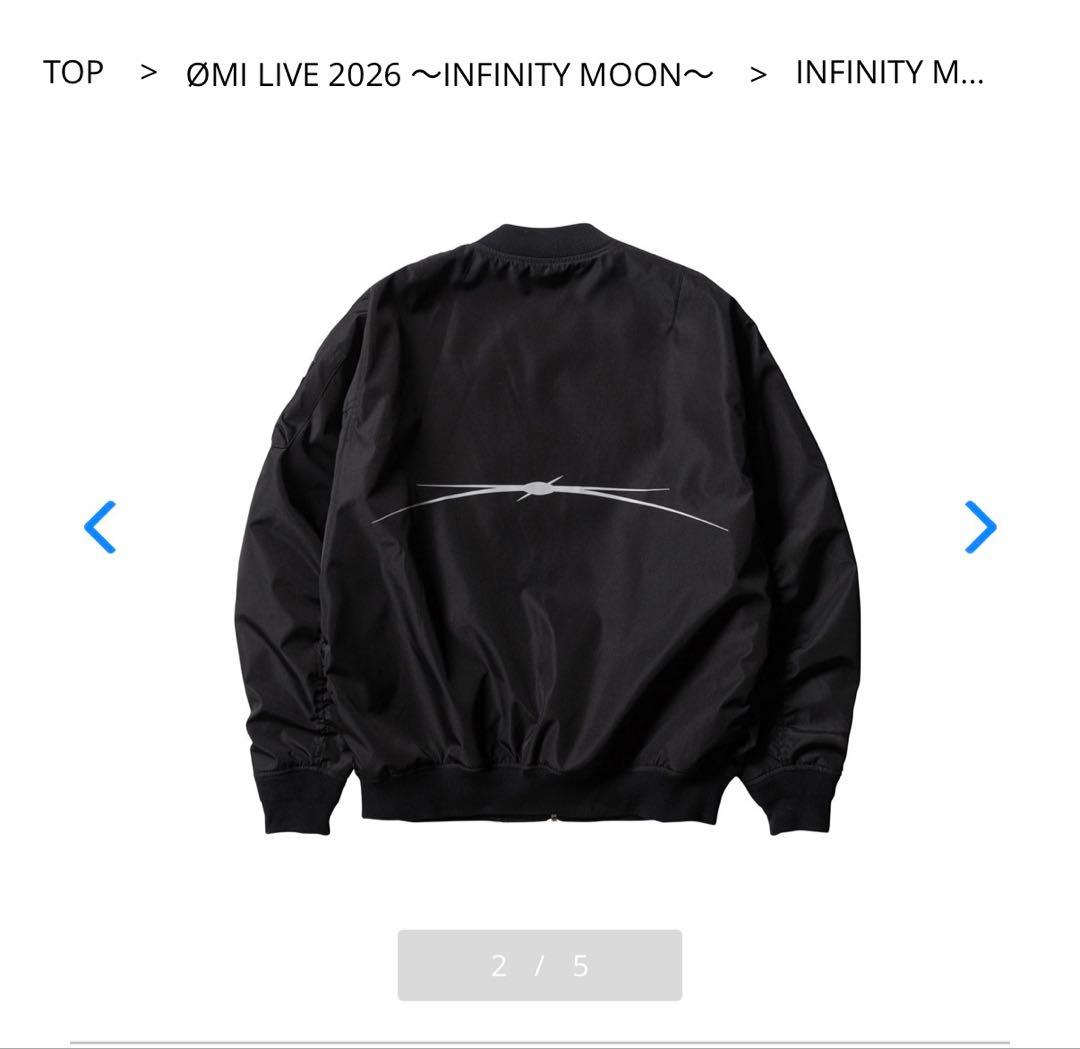Show the next product image
The width and height of the screenshot is (1080, 1049).
[980, 527]
